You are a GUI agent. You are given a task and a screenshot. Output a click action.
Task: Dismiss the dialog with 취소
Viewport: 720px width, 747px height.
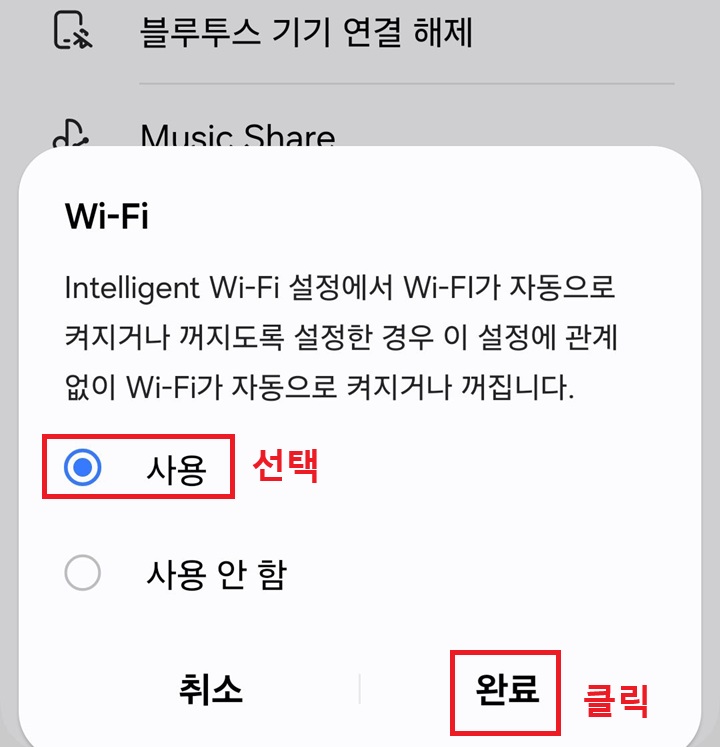pos(208,688)
